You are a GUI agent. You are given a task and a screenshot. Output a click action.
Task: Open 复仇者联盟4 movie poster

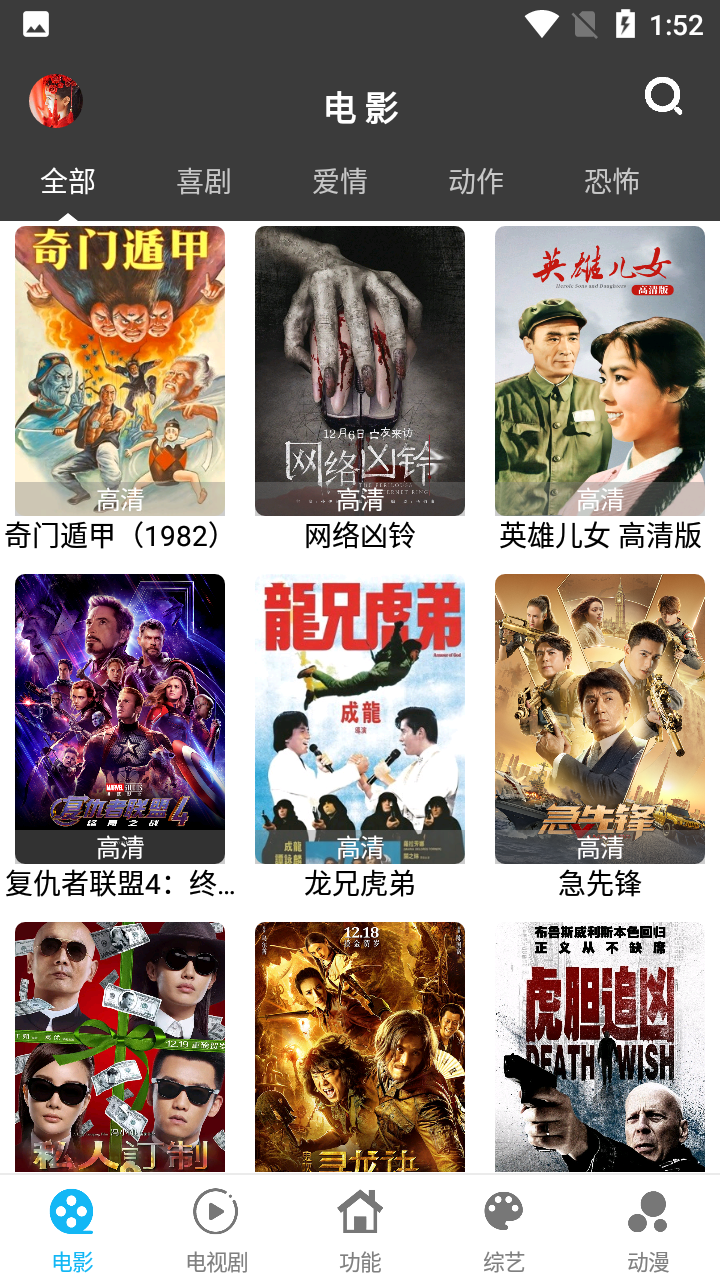coord(120,718)
